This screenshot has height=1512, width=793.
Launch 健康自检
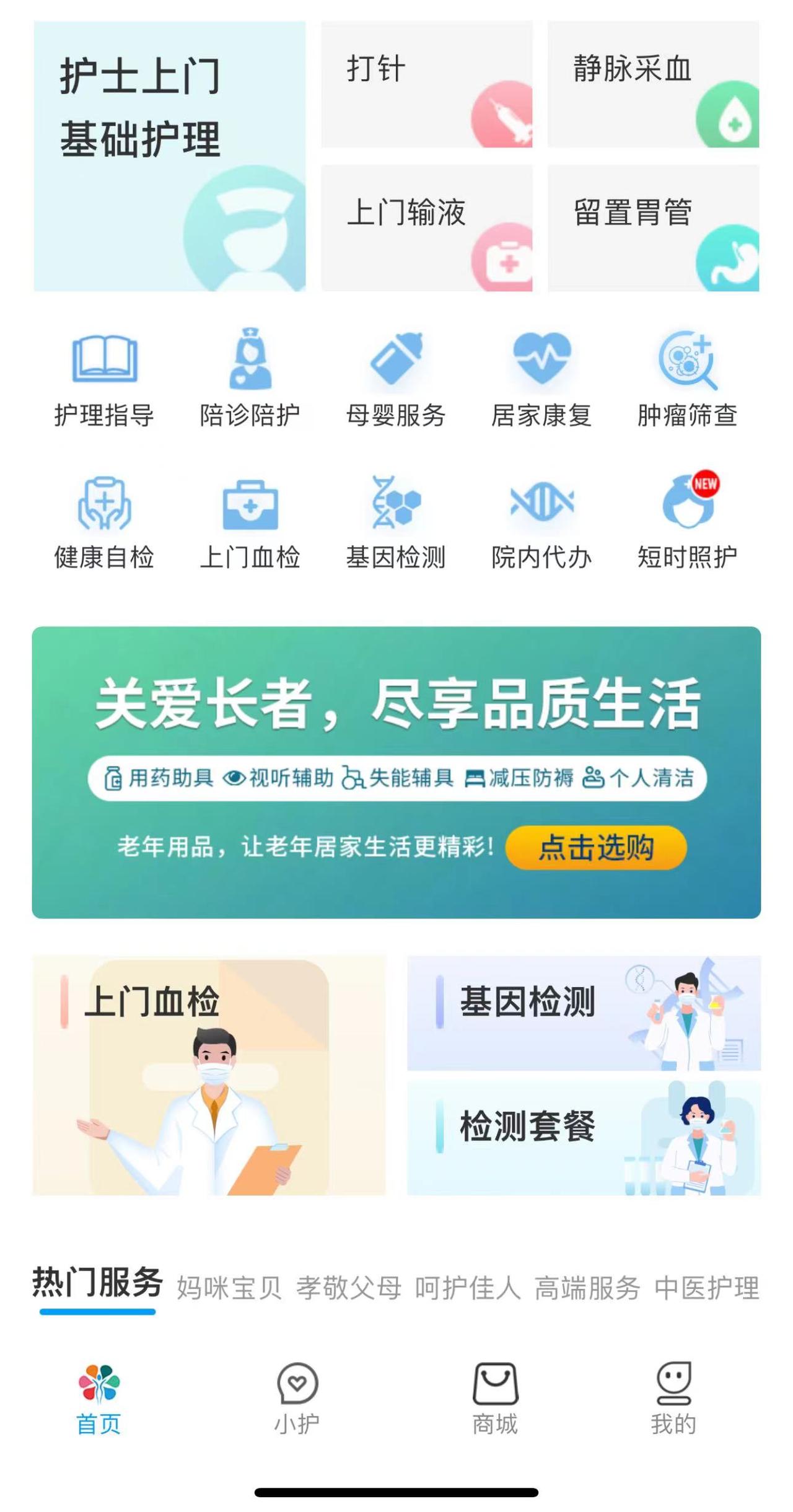click(104, 522)
